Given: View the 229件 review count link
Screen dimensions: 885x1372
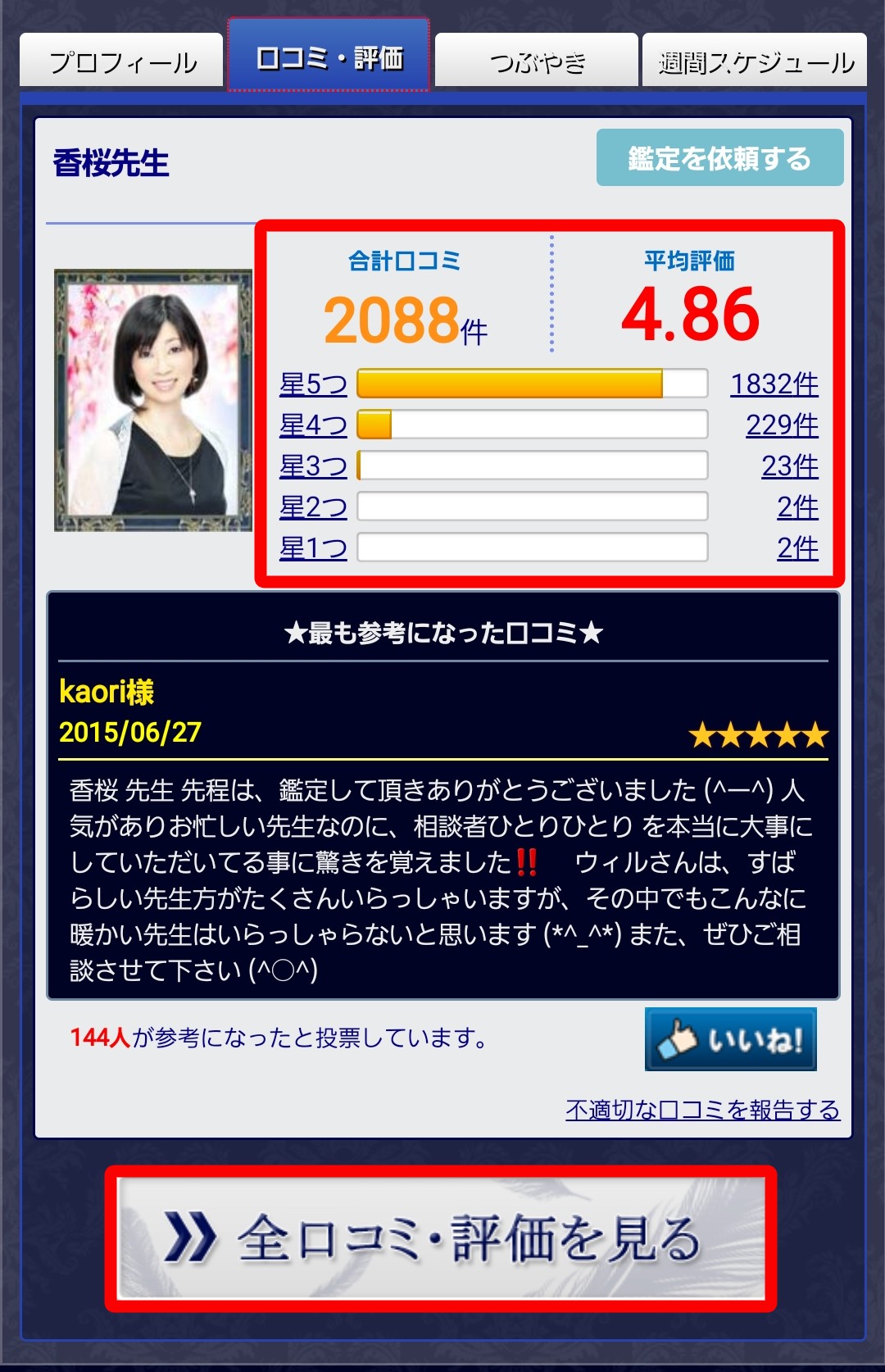Looking at the screenshot, I should (x=782, y=425).
